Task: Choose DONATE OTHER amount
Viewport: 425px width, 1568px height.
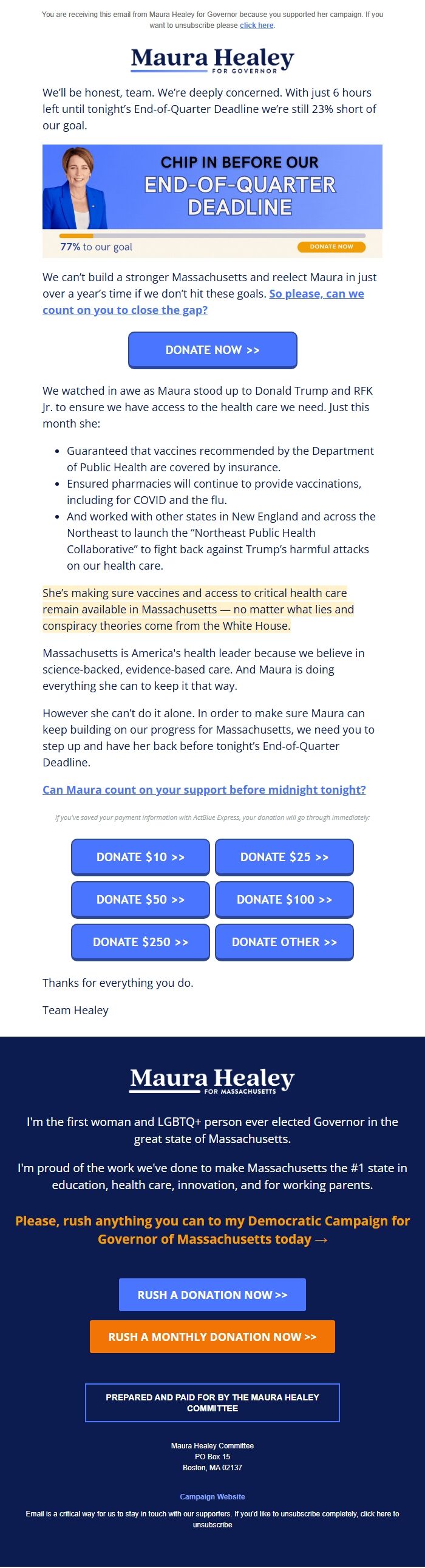Action: (284, 943)
